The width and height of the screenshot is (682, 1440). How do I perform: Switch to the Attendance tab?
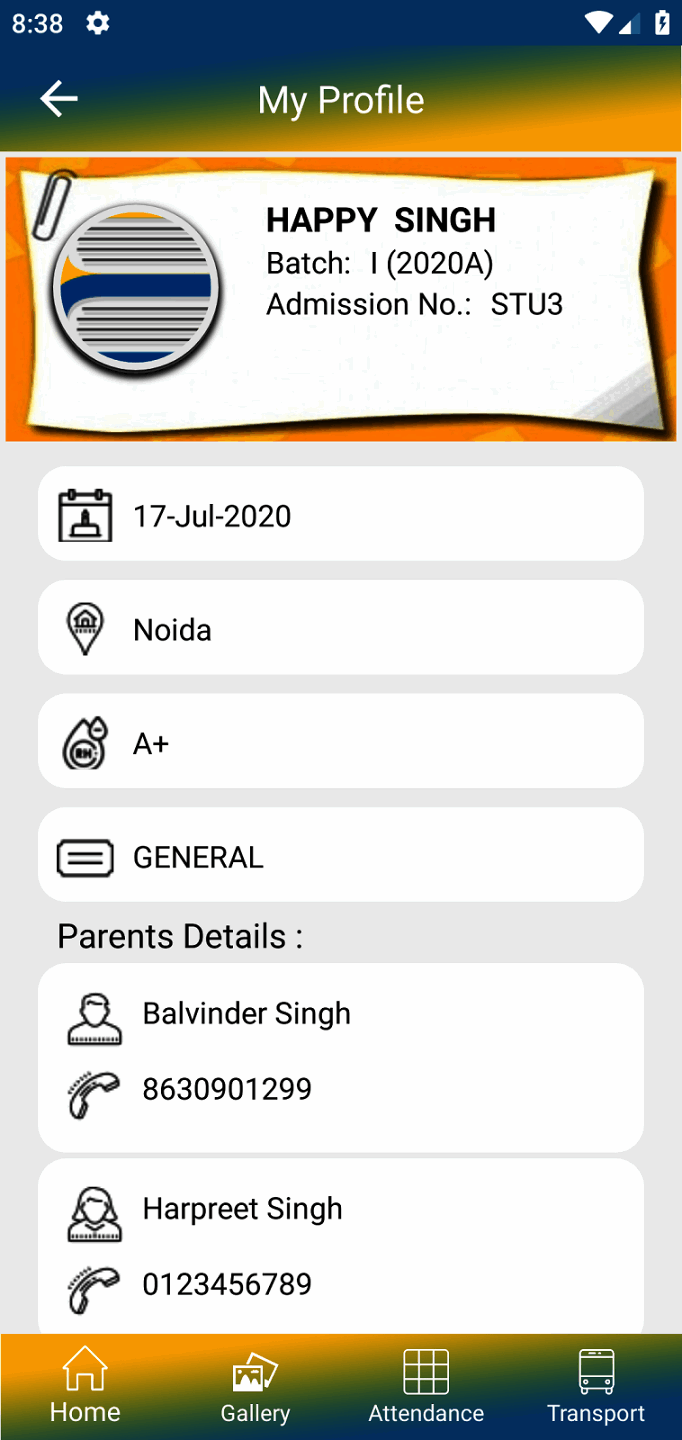[426, 1386]
